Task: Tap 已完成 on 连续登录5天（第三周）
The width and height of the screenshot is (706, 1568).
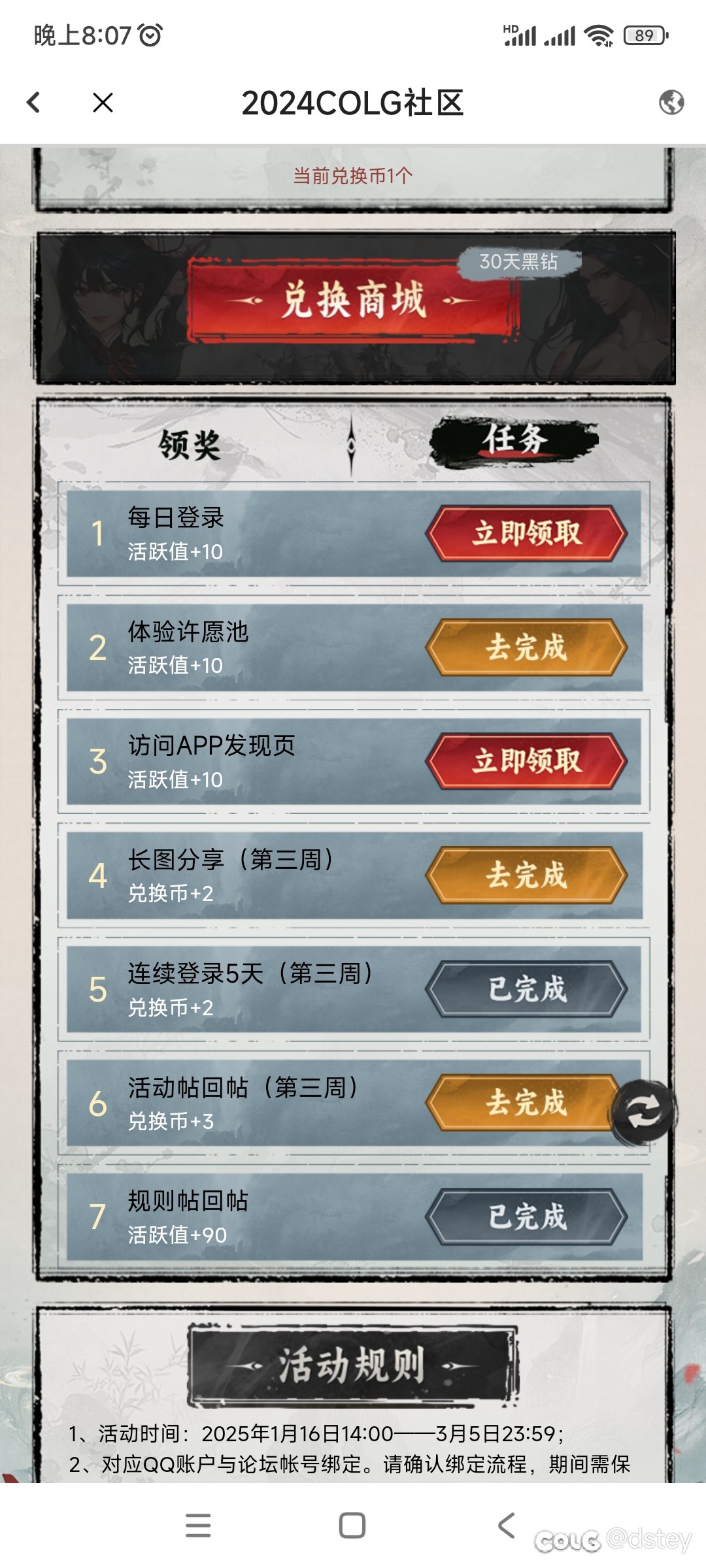Action: tap(526, 988)
